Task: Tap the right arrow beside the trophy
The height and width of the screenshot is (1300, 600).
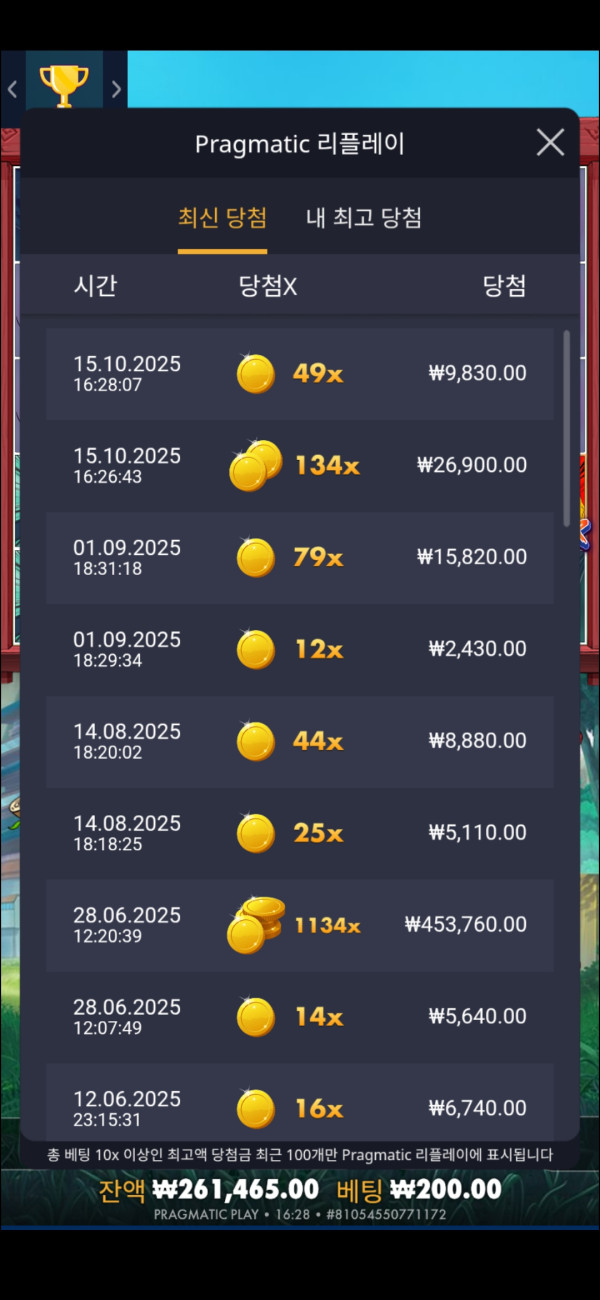Action: click(116, 89)
